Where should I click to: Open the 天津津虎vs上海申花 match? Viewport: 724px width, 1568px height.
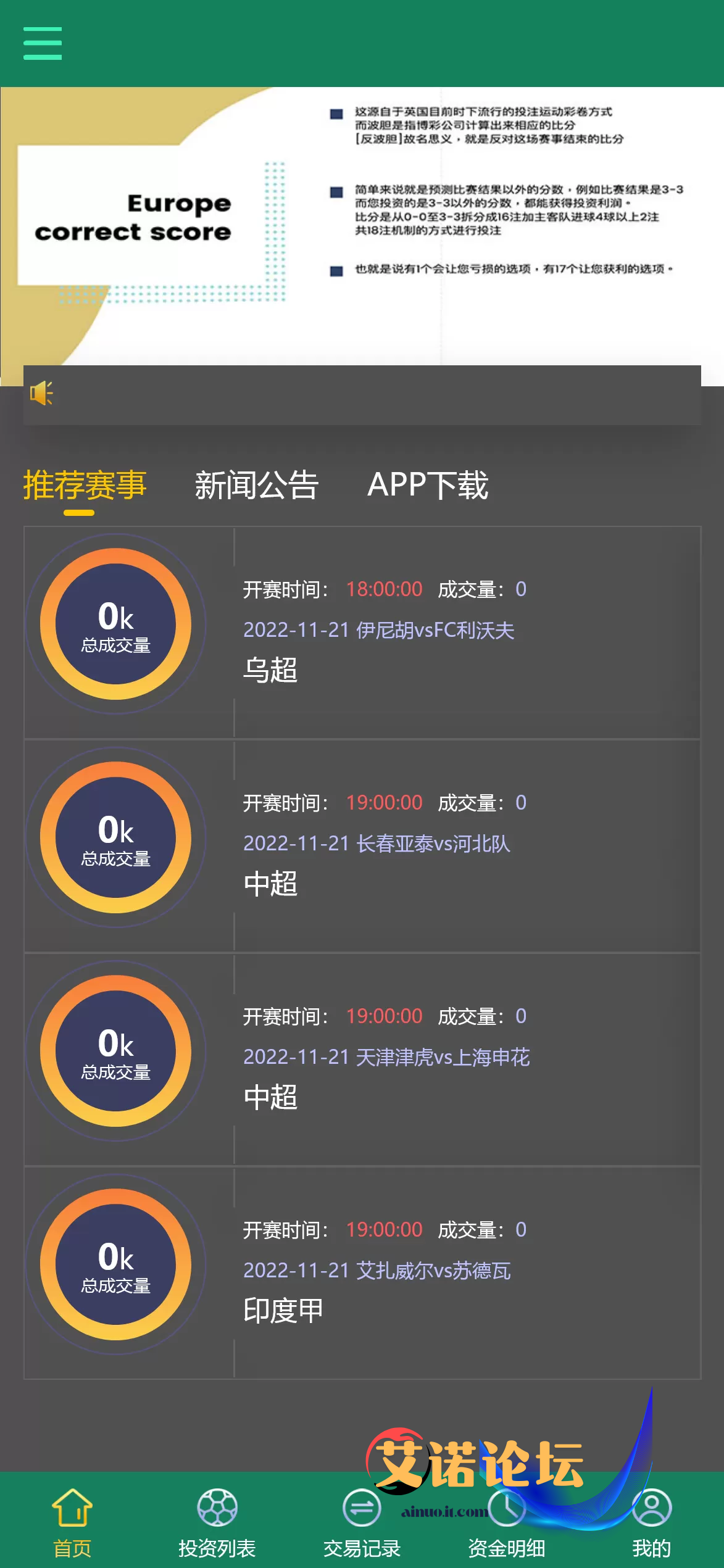[x=362, y=1060]
